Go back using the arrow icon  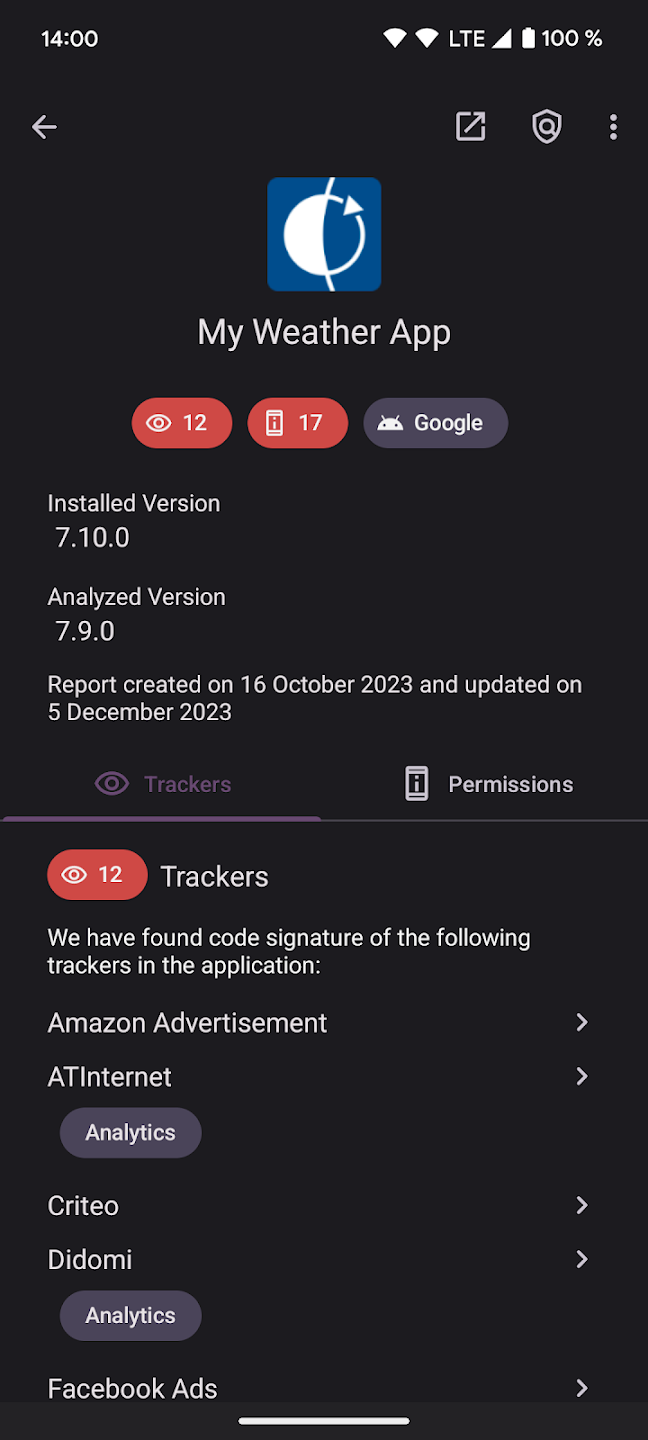tap(44, 127)
